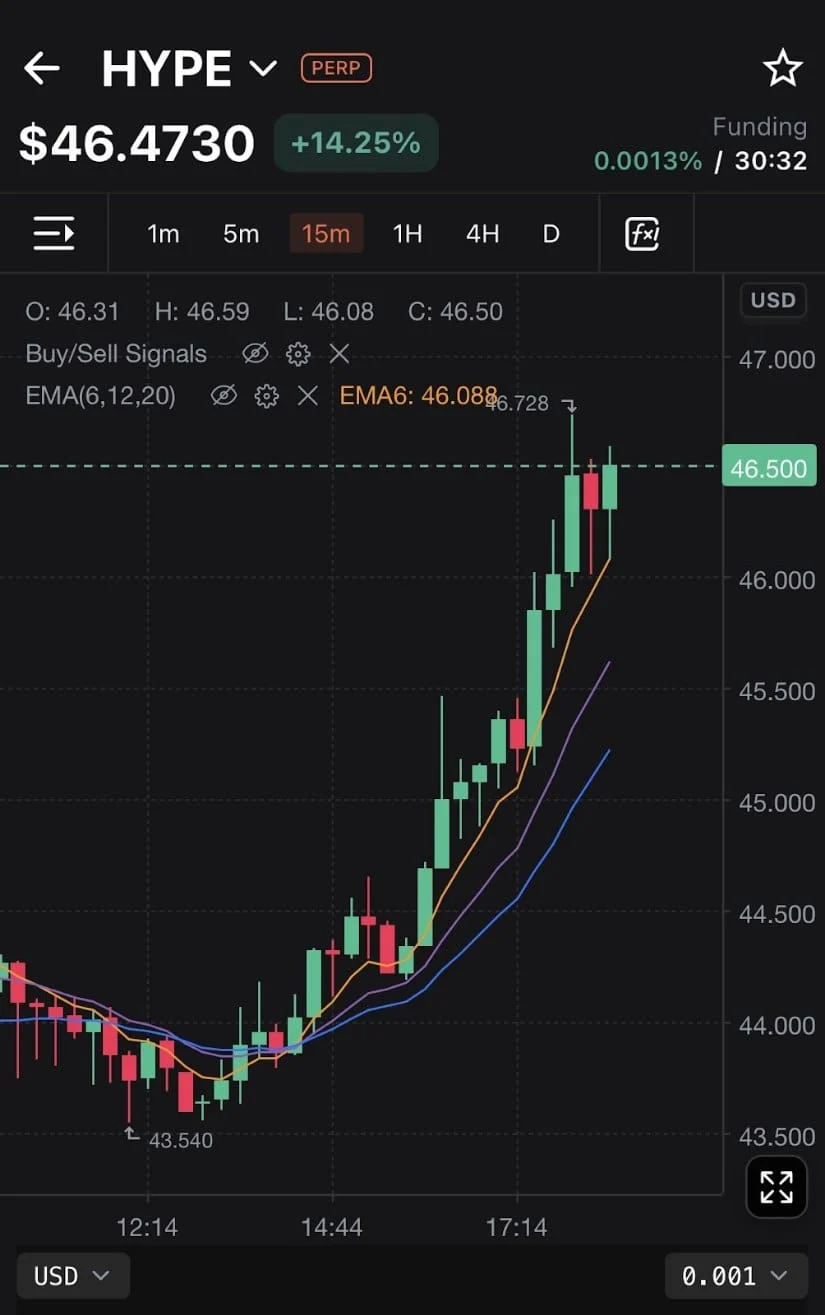Expand chart to fullscreen mode
This screenshot has width=825, height=1315.
776,1187
